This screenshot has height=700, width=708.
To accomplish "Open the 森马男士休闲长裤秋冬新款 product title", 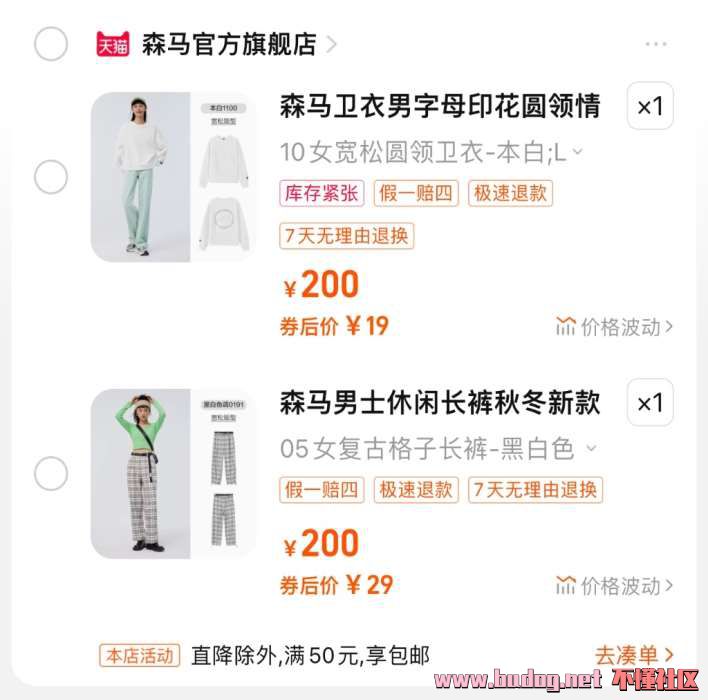I will point(440,403).
